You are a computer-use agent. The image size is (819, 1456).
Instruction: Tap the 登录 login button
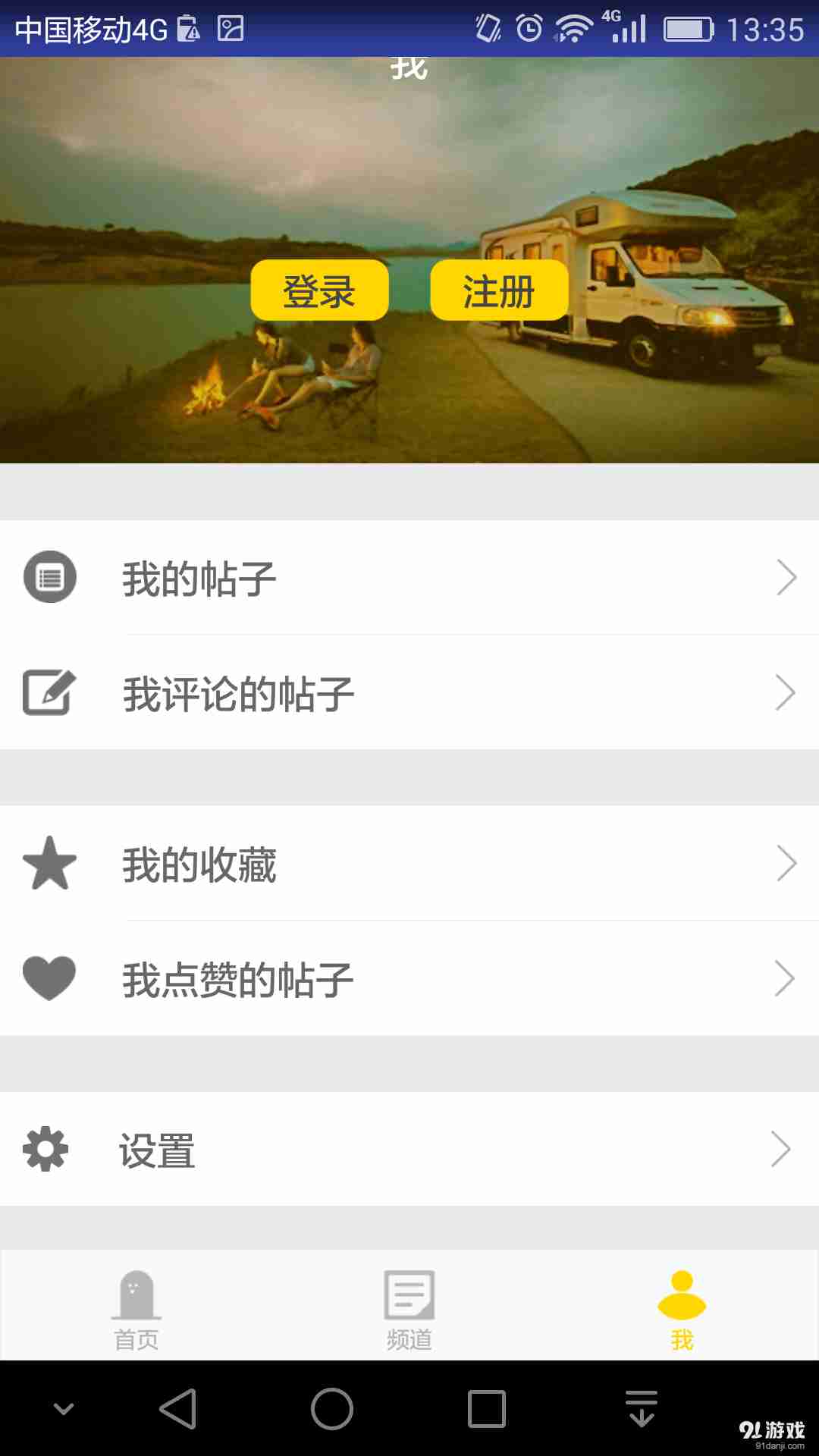click(x=319, y=290)
